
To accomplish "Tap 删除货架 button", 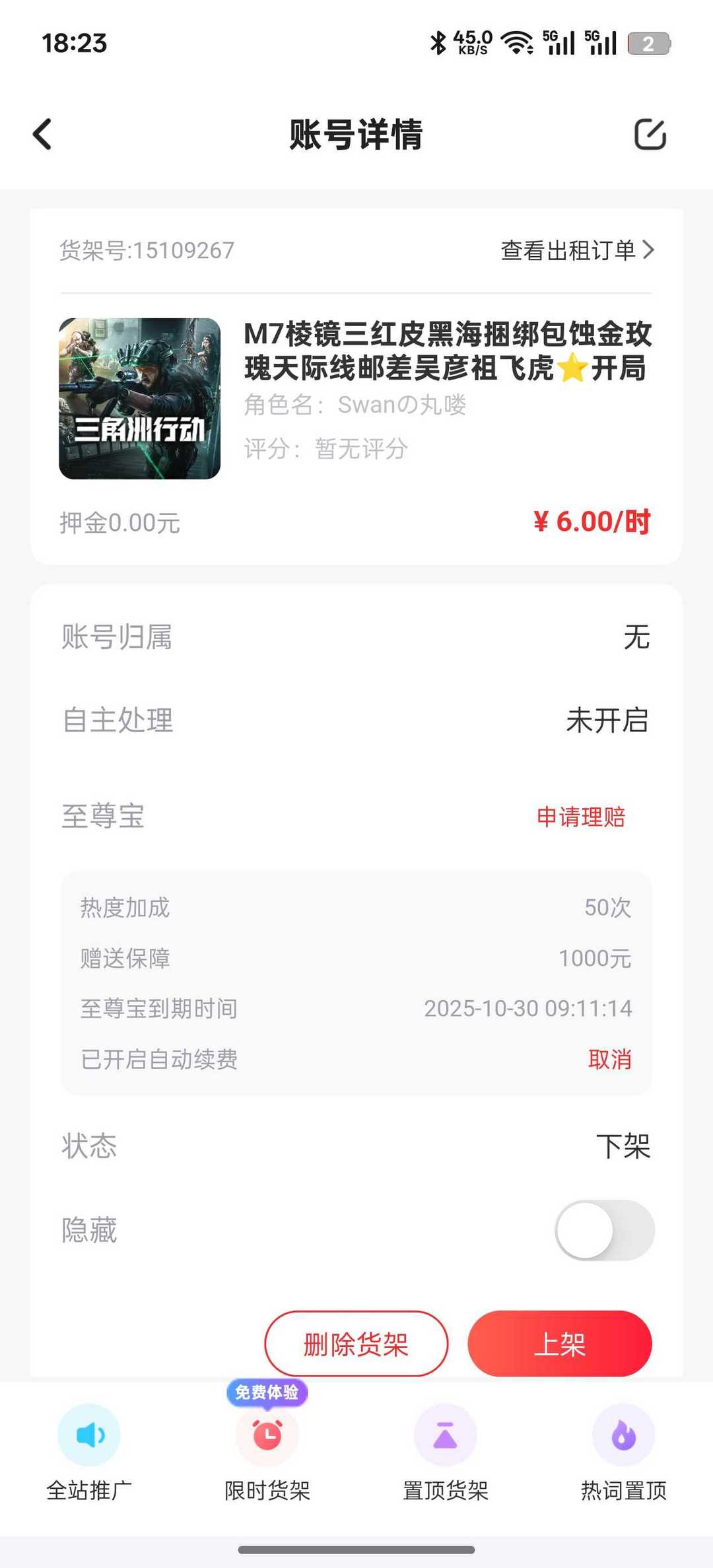I will (356, 1344).
